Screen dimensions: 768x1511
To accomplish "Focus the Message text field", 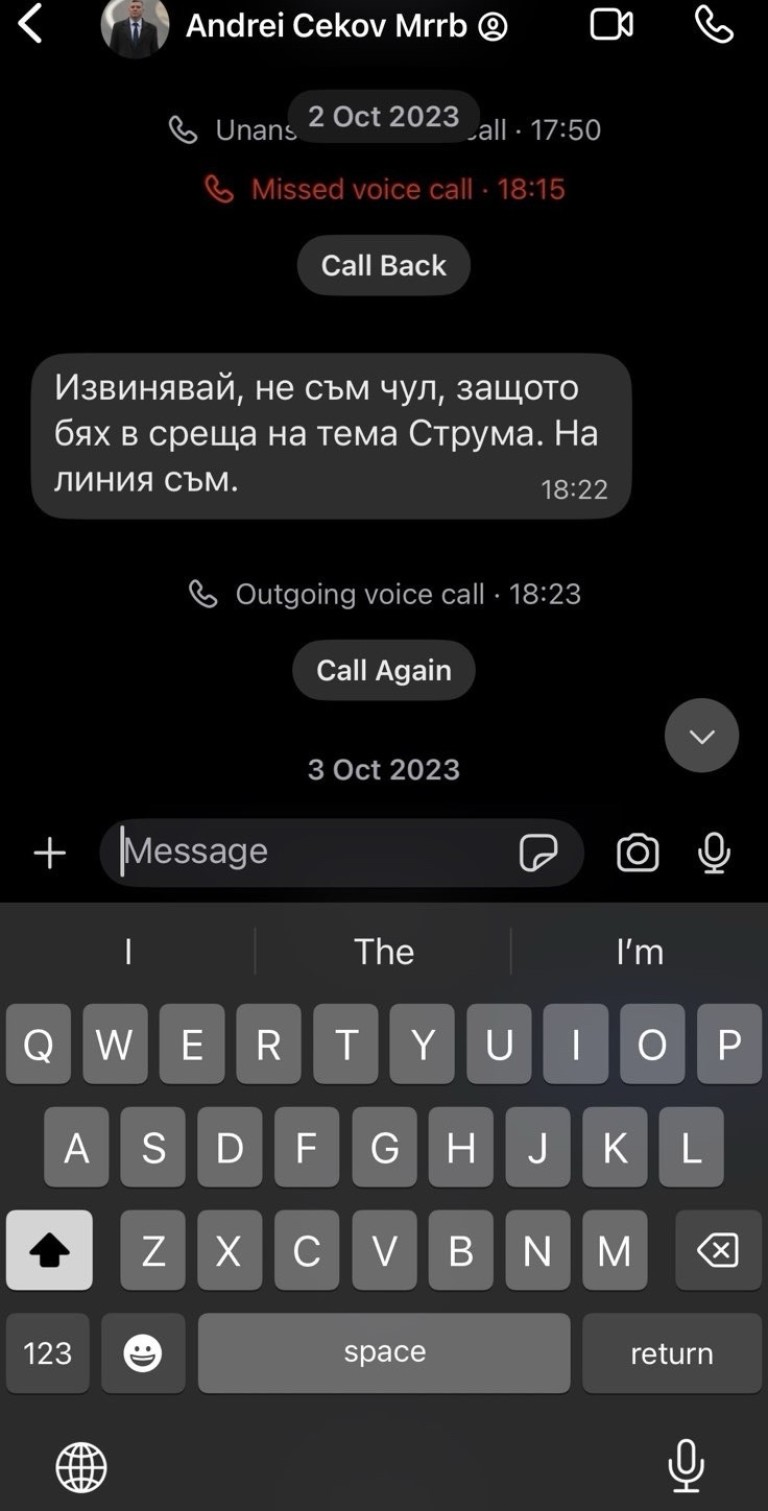I will (x=310, y=851).
